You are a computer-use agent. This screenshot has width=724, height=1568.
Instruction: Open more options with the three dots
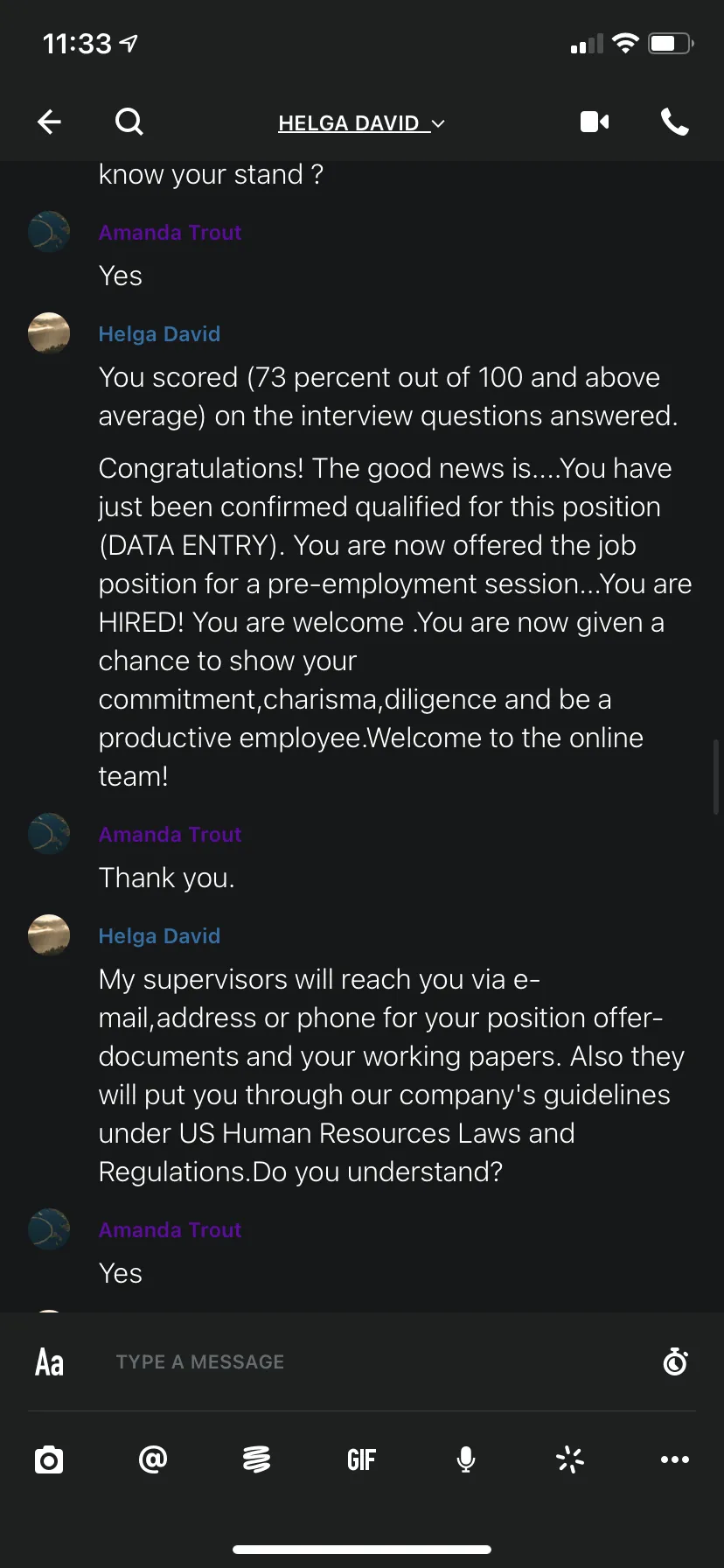[675, 1459]
